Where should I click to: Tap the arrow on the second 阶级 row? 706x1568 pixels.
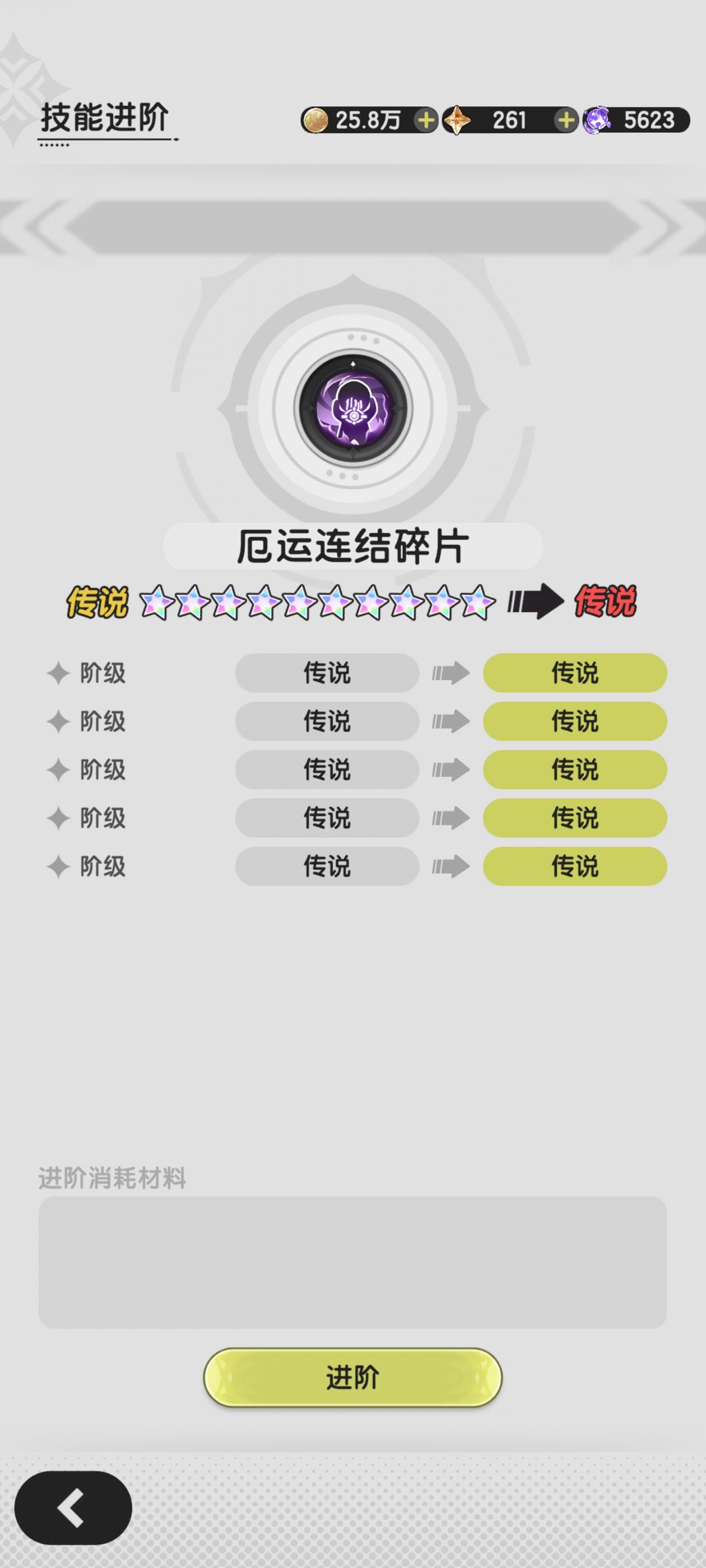pyautogui.click(x=449, y=721)
